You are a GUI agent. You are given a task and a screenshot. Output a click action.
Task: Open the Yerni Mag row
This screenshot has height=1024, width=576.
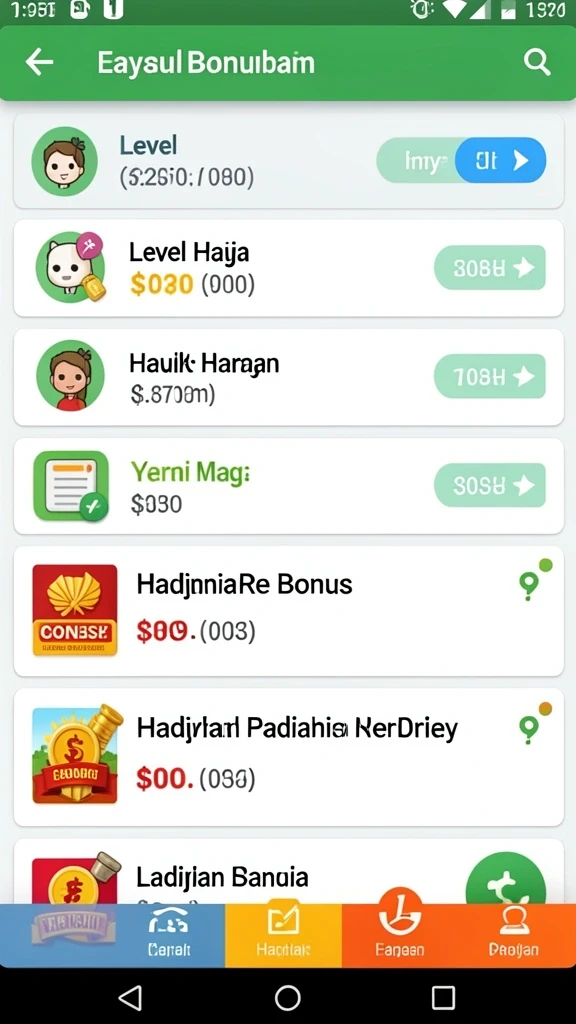pyautogui.click(x=289, y=486)
